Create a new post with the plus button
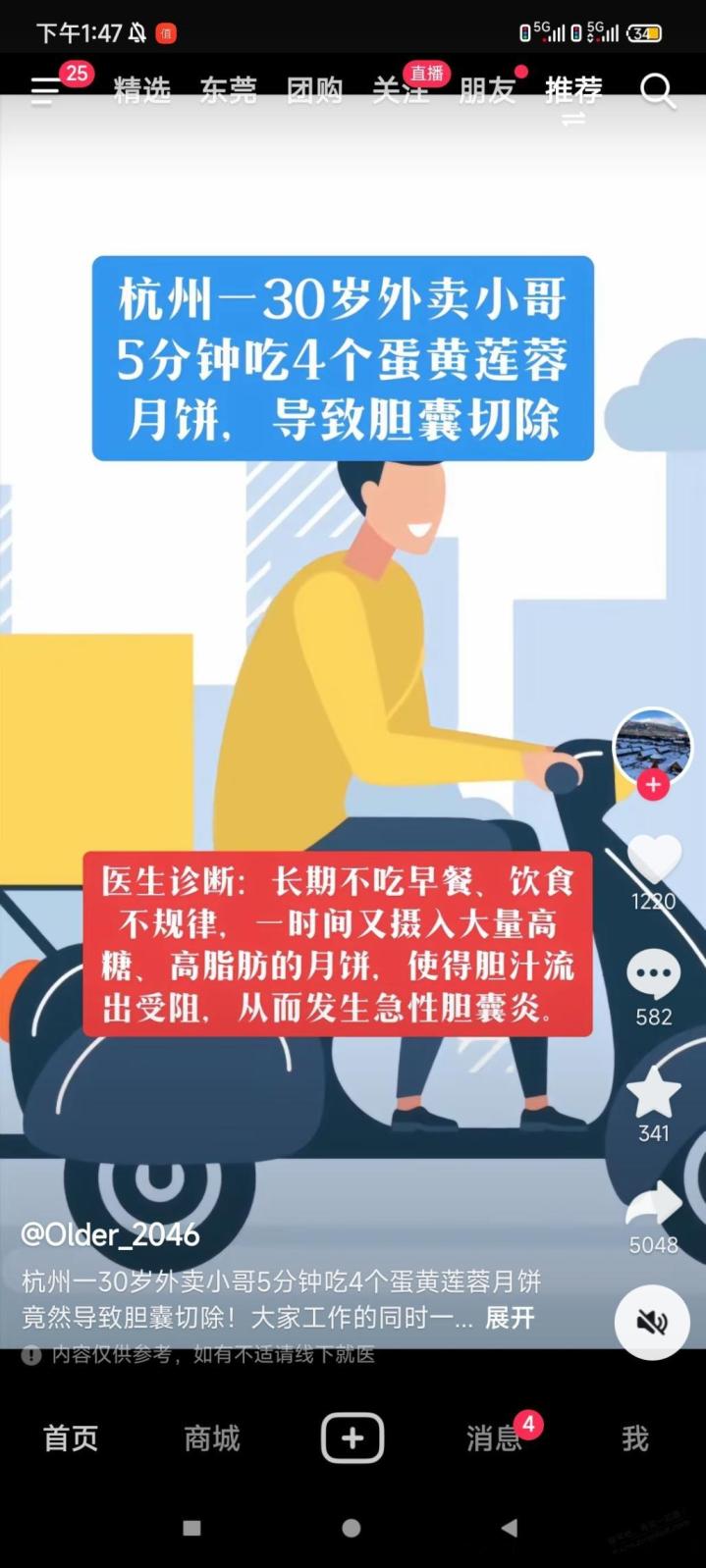706x1568 pixels. pyautogui.click(x=353, y=1438)
